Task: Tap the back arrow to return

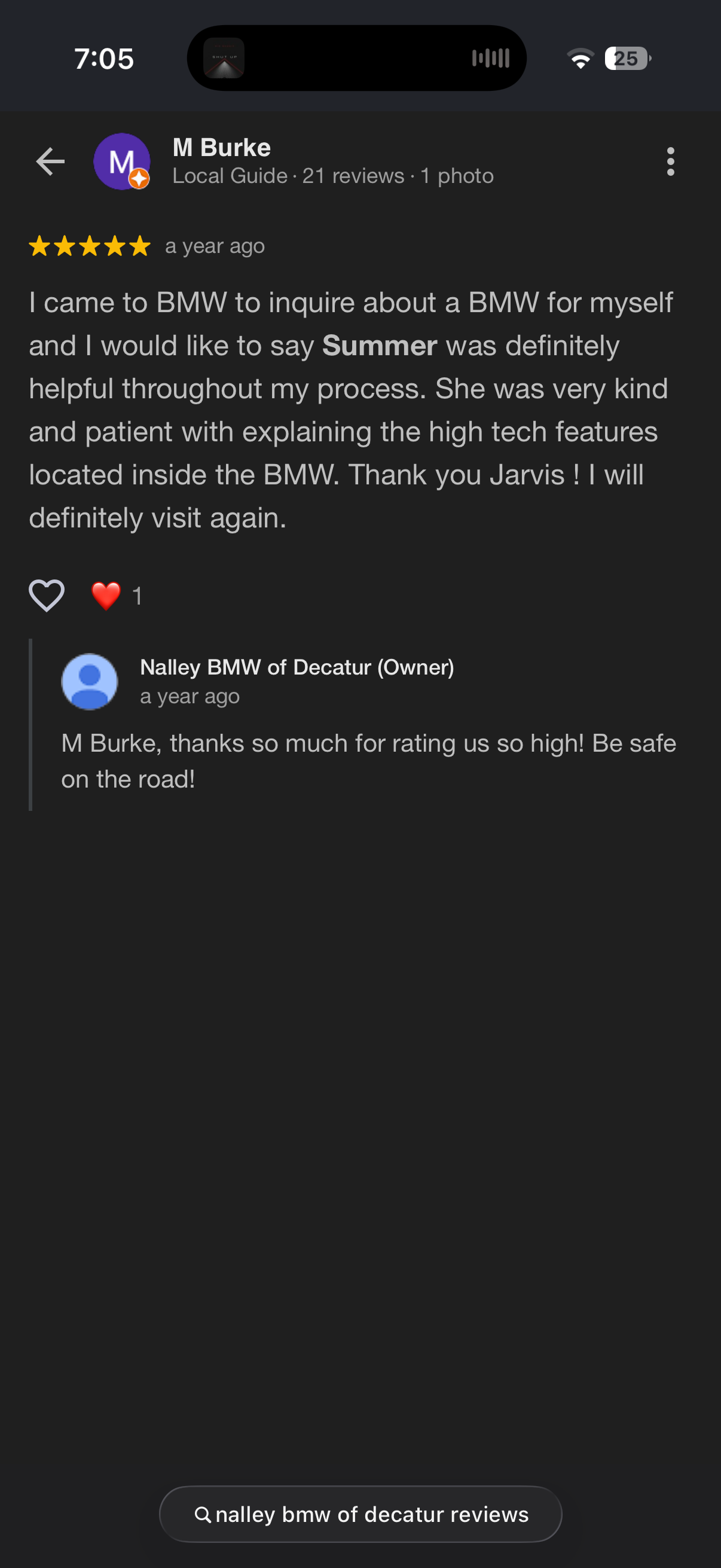Action: click(x=50, y=161)
